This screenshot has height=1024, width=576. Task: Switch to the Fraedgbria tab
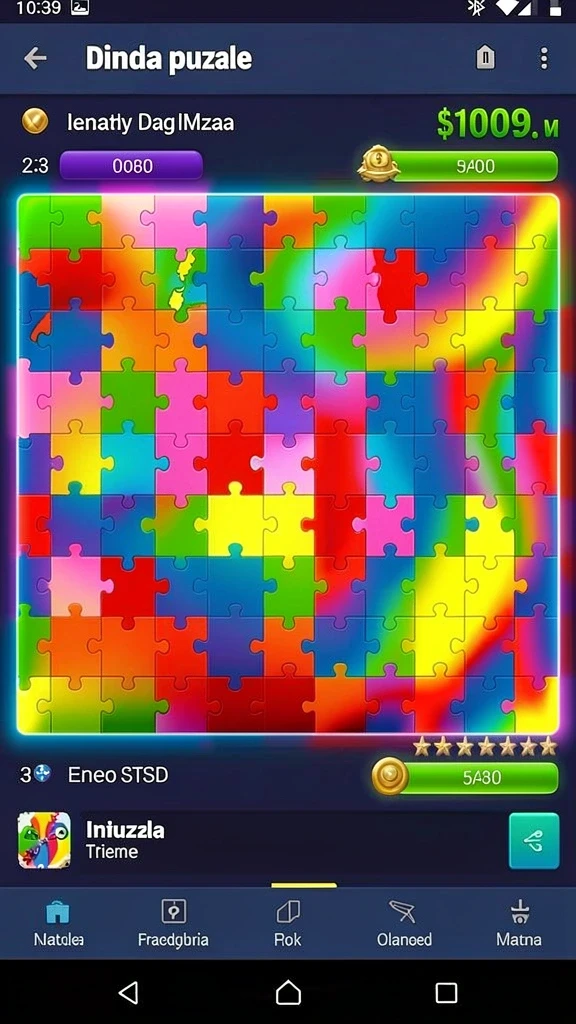pos(173,923)
